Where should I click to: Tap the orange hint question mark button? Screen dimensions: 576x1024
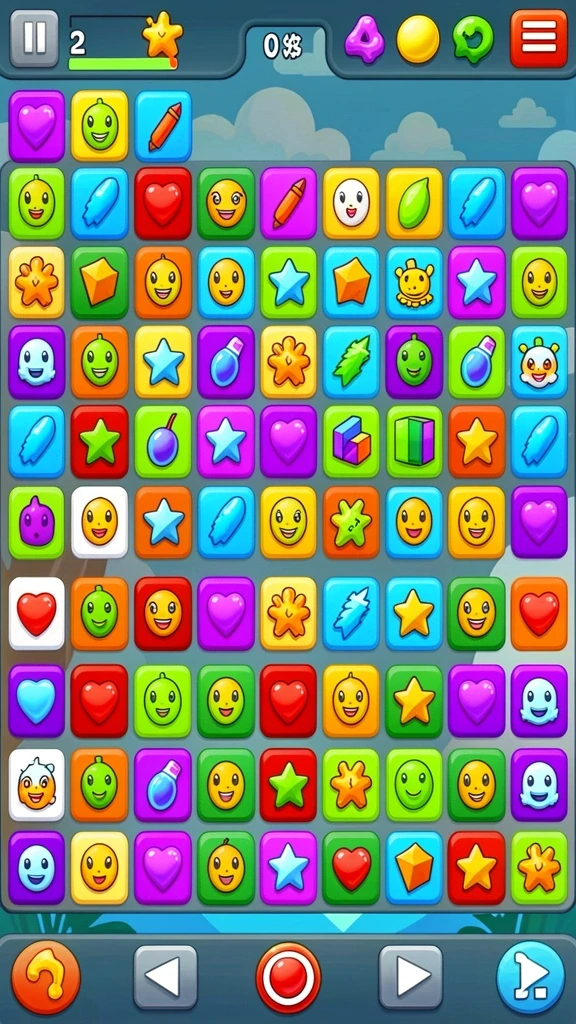tap(46, 977)
